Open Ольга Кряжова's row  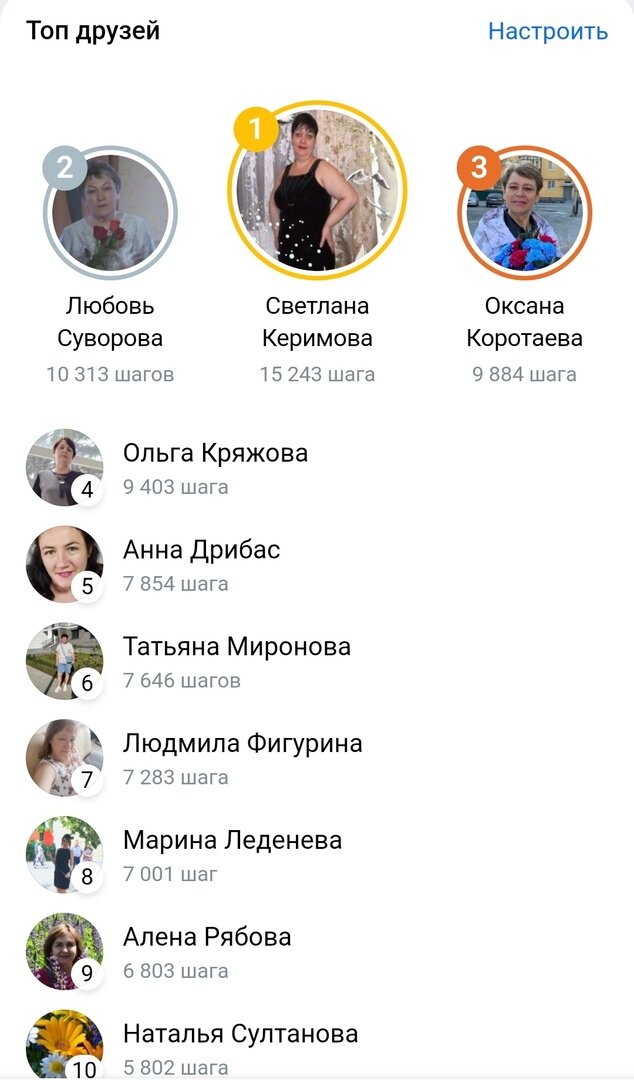pyautogui.click(x=215, y=468)
